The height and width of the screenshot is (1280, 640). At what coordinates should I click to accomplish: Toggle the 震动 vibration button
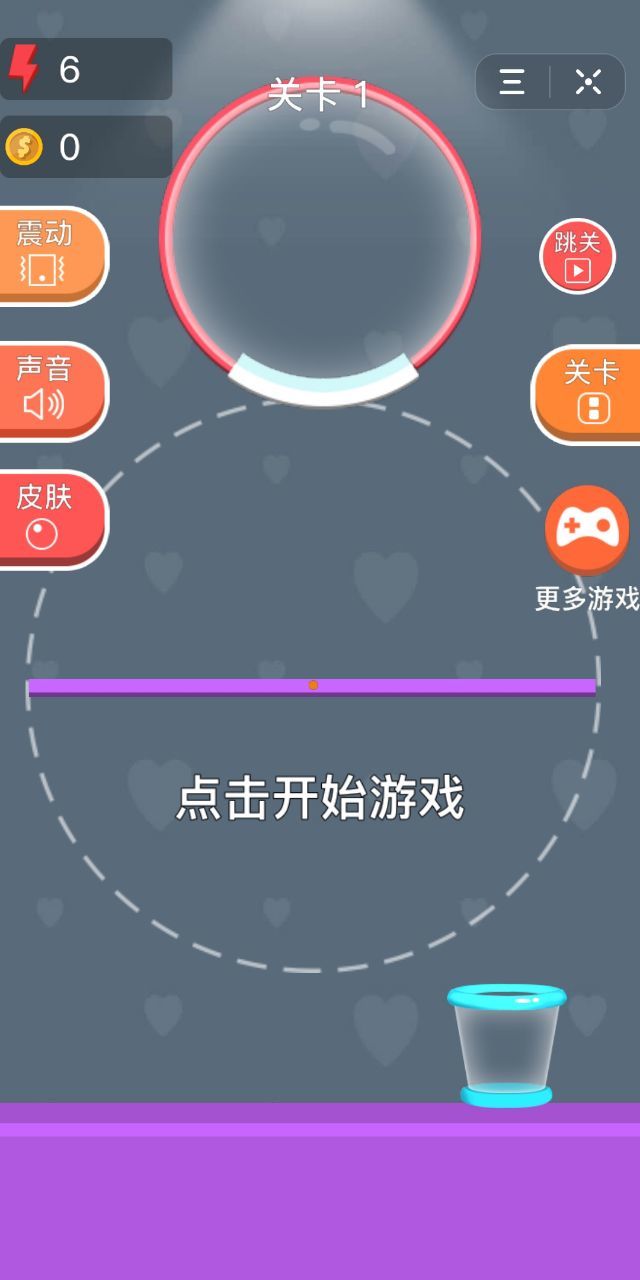[x=48, y=254]
